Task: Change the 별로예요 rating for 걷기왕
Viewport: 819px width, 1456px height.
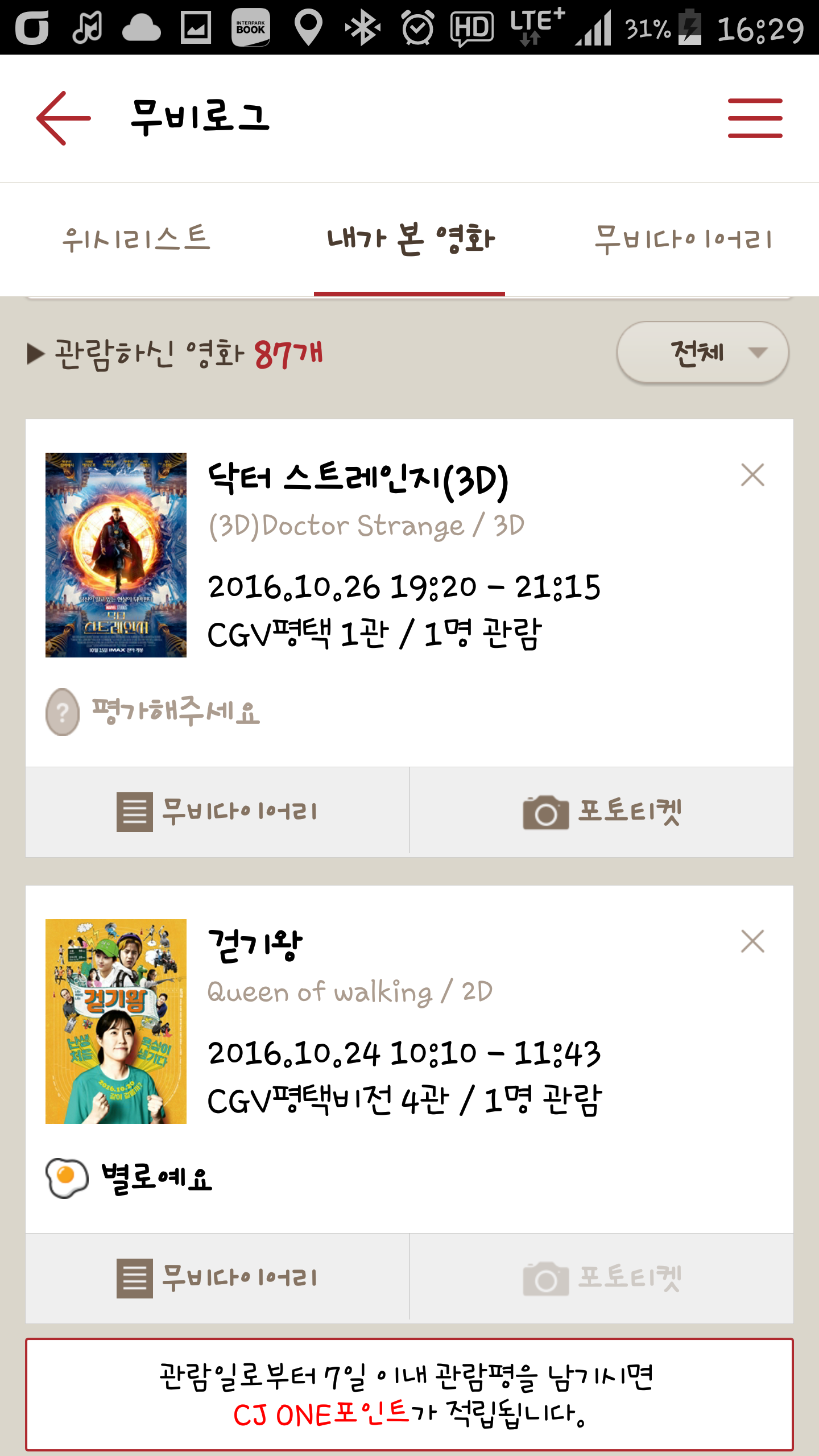Action: [x=131, y=1178]
